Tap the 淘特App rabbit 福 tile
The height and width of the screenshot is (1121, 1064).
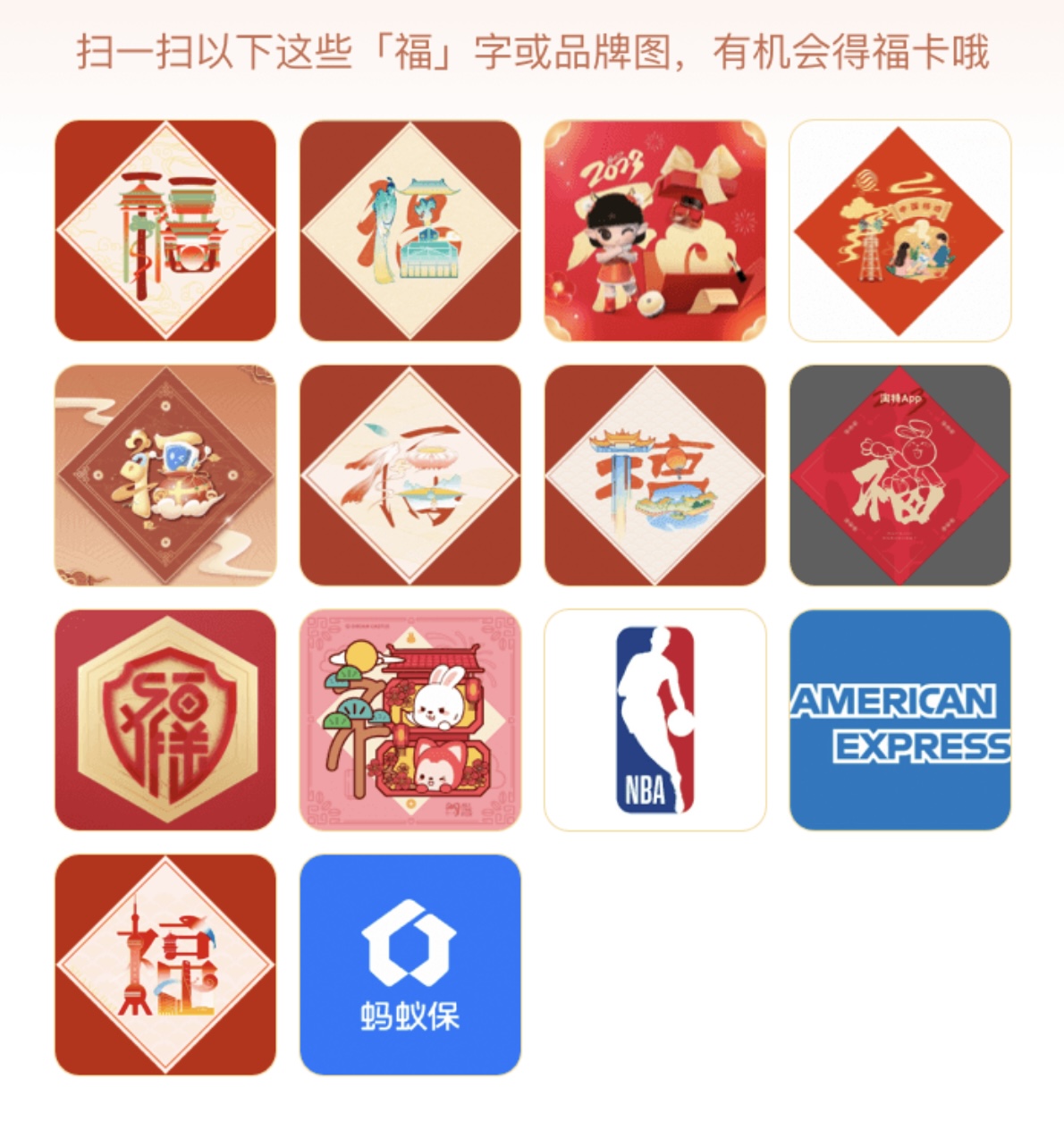(x=899, y=475)
